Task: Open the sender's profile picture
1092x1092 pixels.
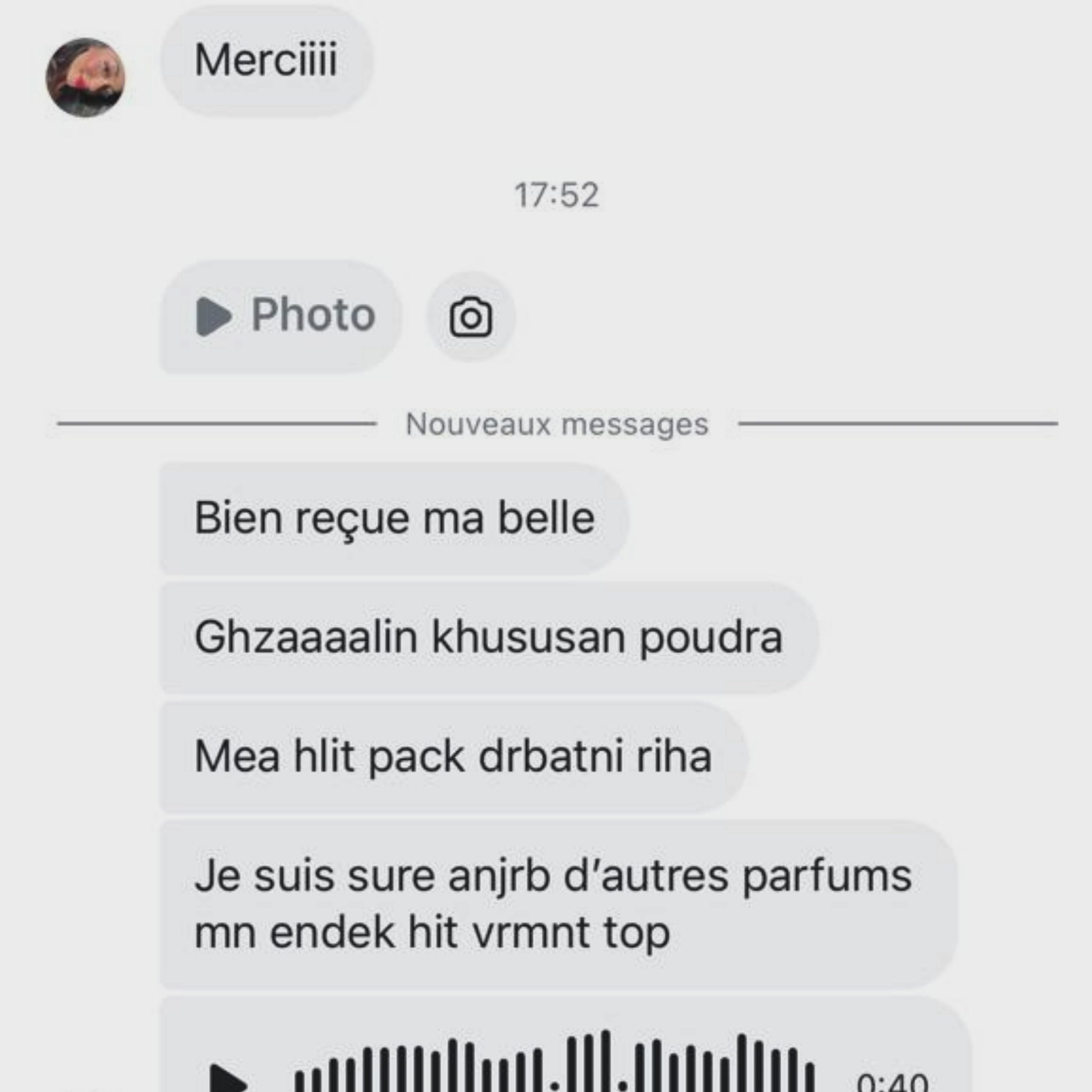Action: click(x=85, y=77)
